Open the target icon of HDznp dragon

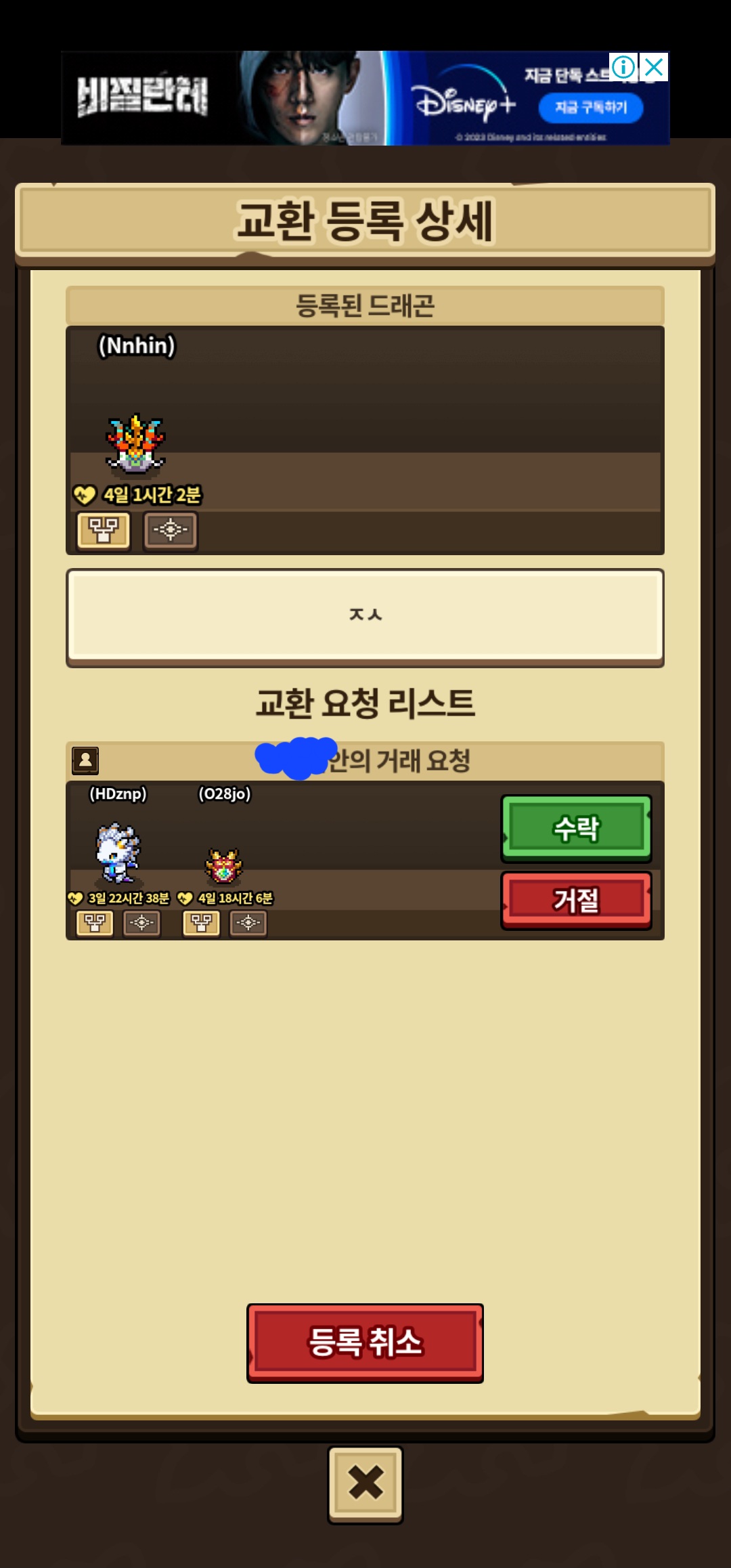coord(141,922)
